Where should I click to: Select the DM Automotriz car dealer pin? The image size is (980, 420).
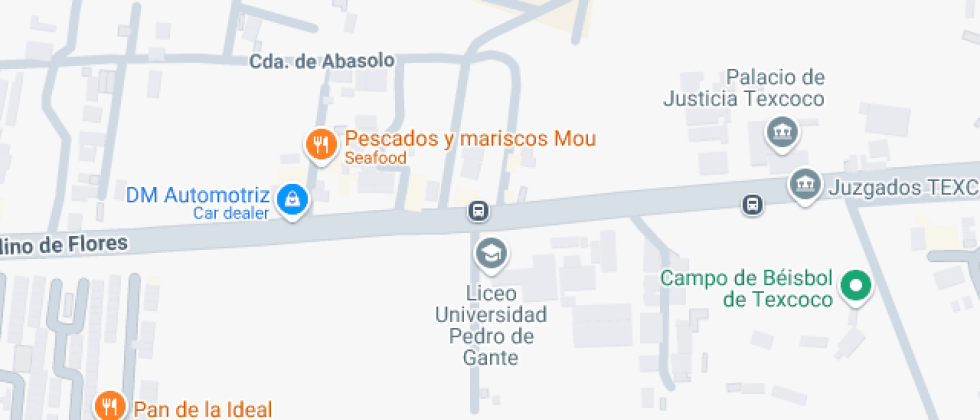[x=292, y=199]
